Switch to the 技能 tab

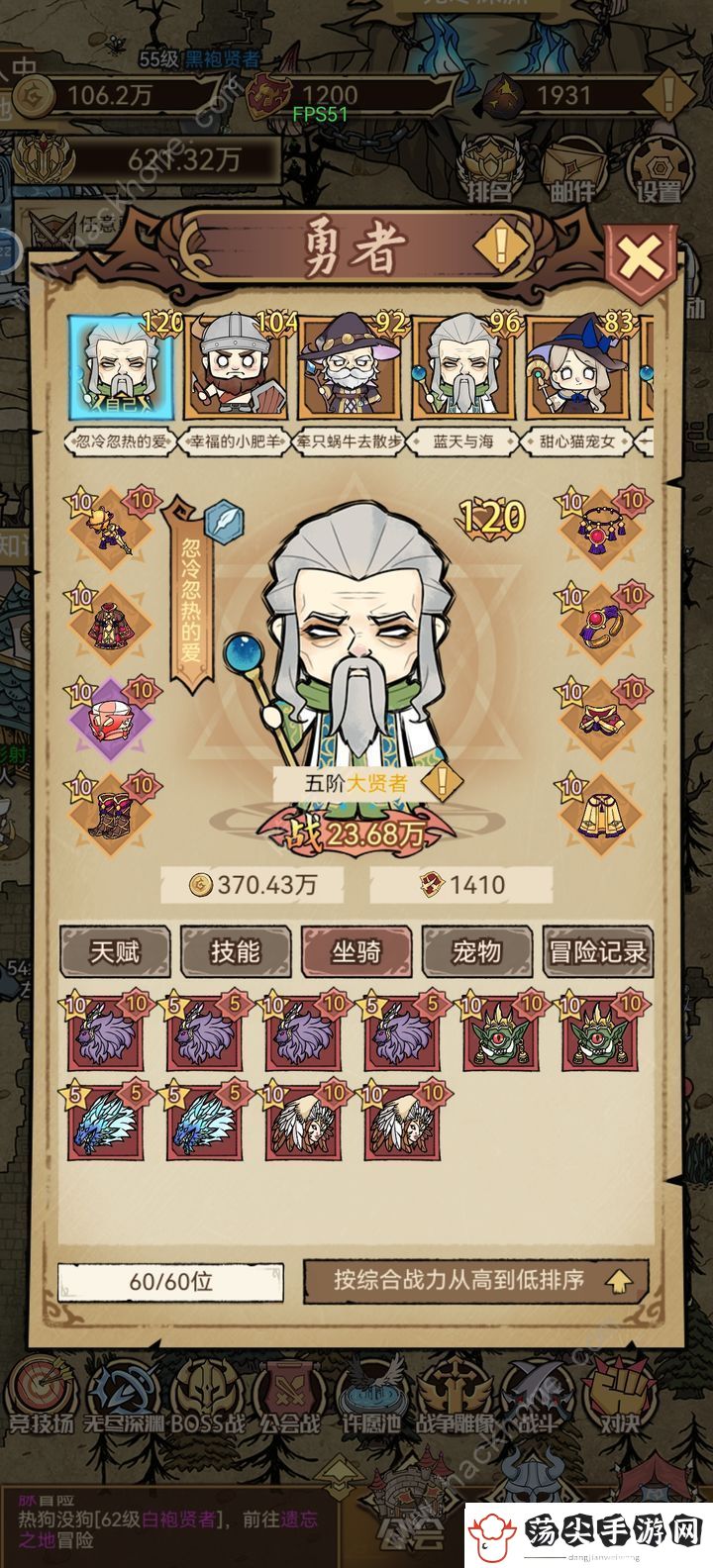point(236,952)
